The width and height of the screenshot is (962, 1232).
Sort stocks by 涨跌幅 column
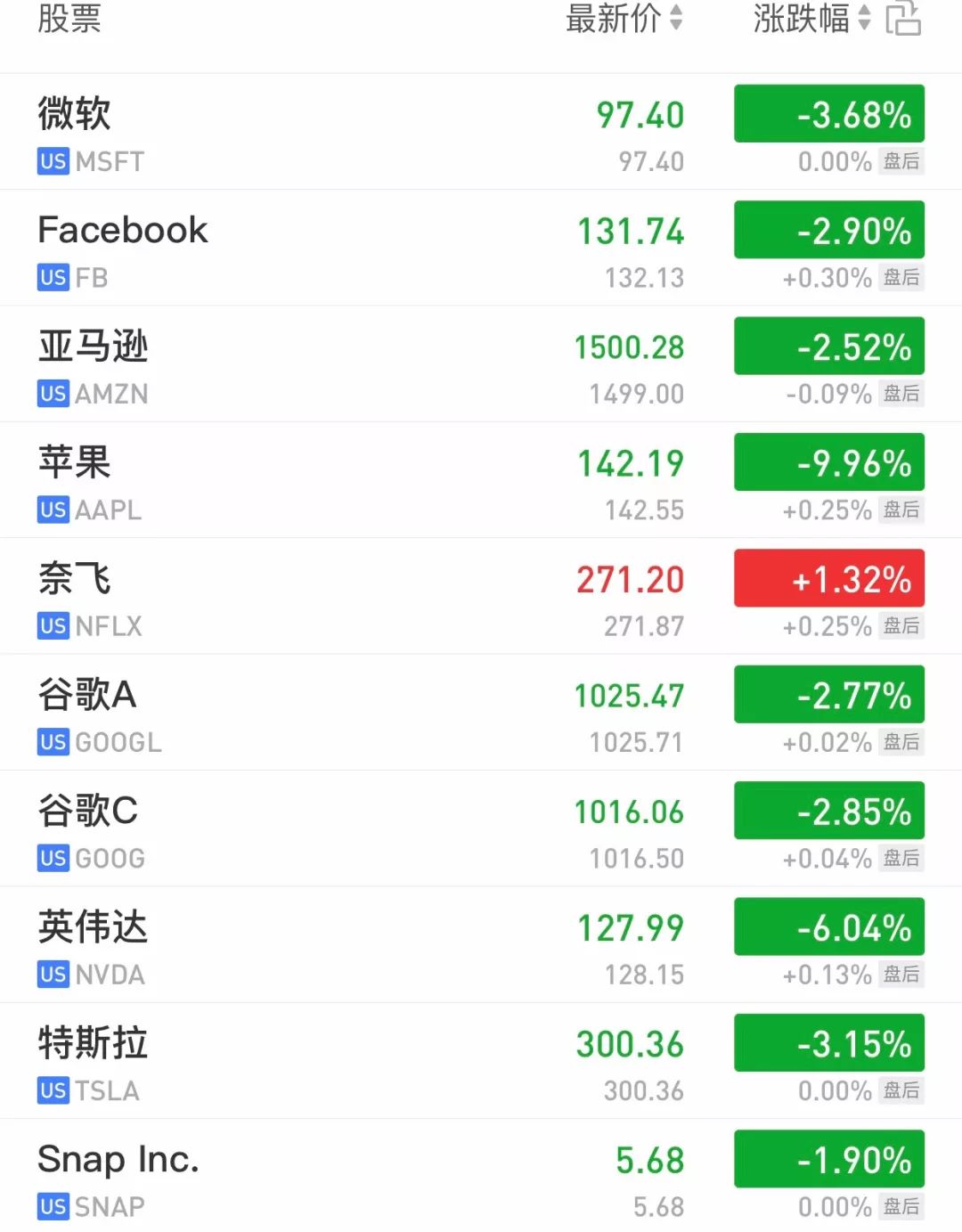[811, 18]
